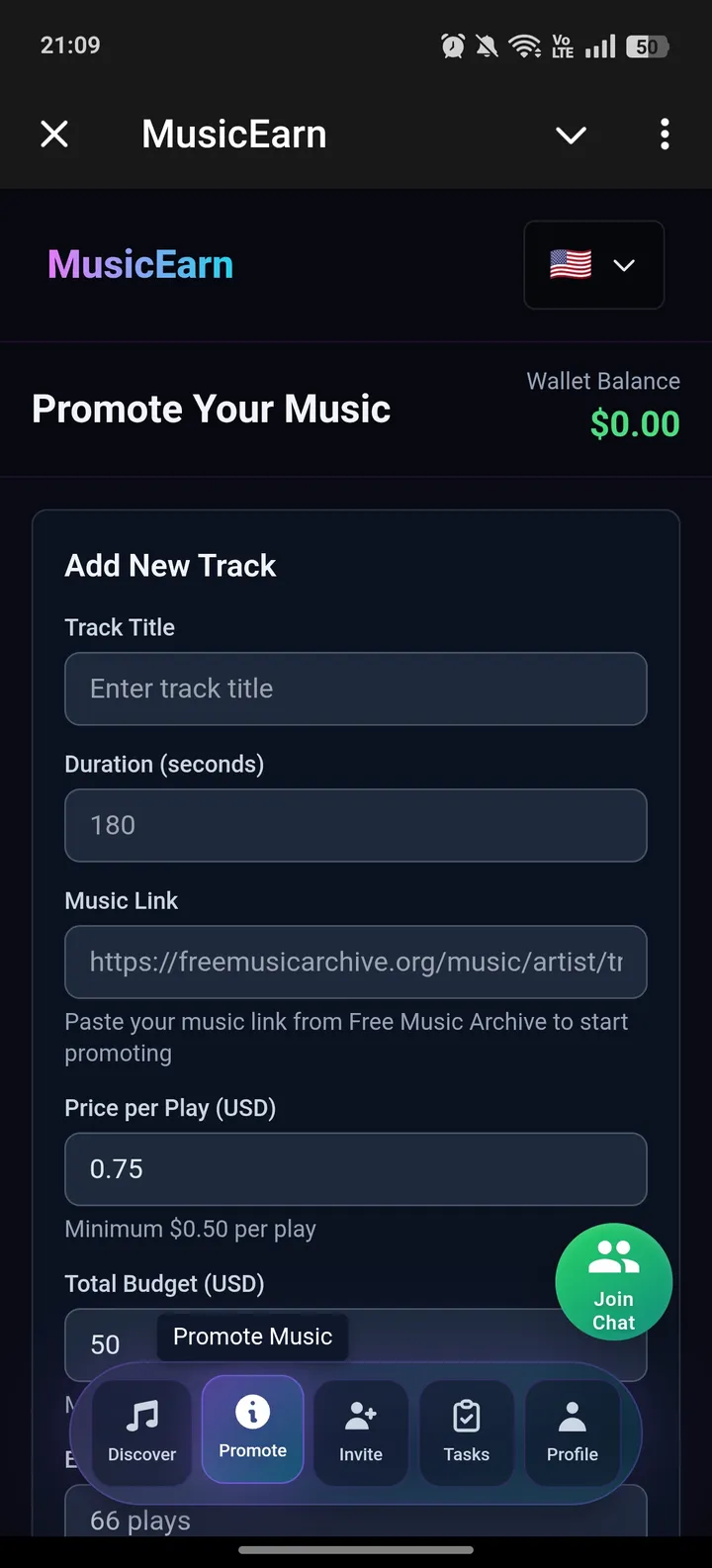Viewport: 712px width, 1568px height.
Task: Switch to the Promote tab
Action: click(252, 1430)
